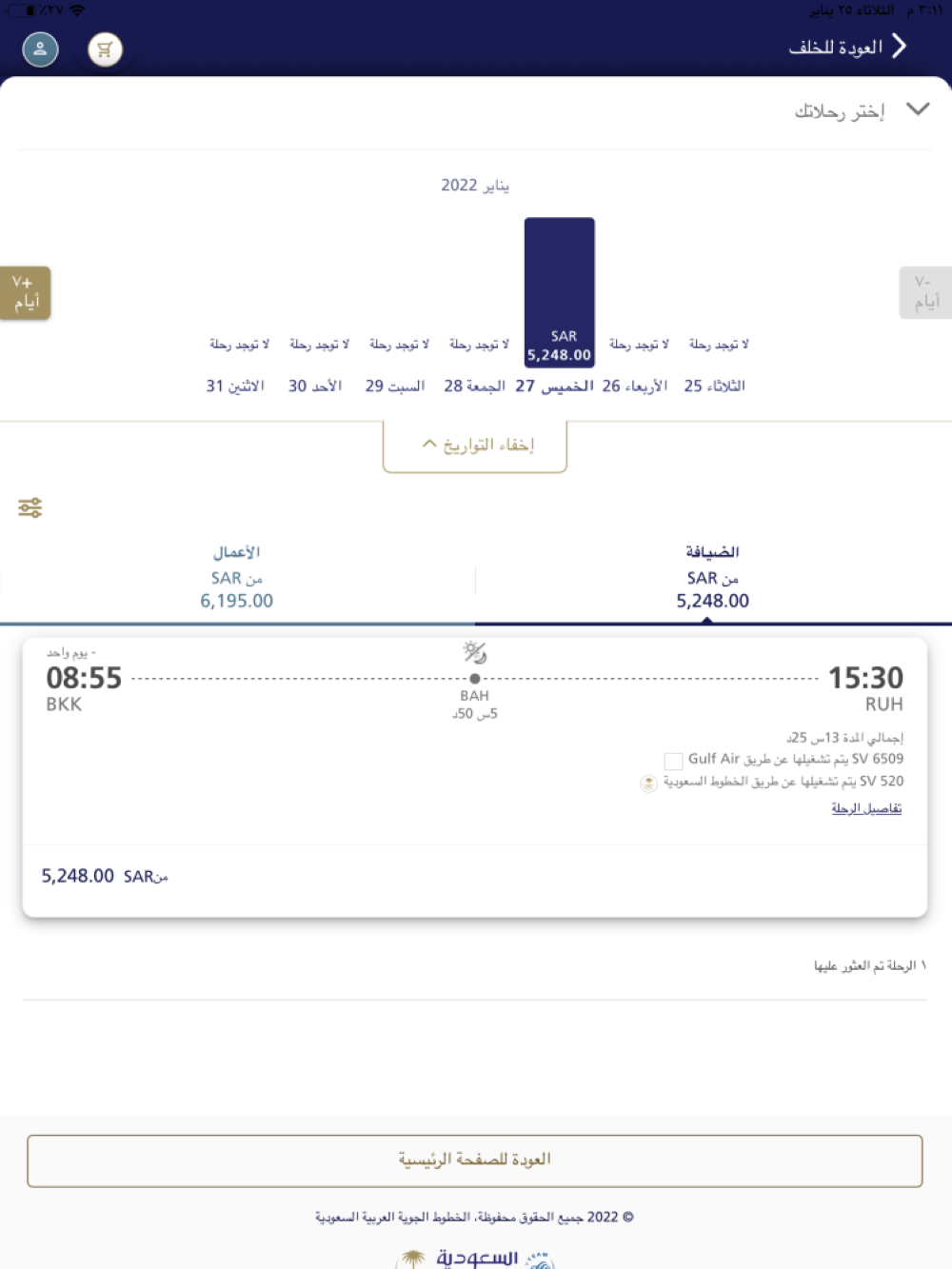Switch to الأعمال business class tab

[237, 577]
